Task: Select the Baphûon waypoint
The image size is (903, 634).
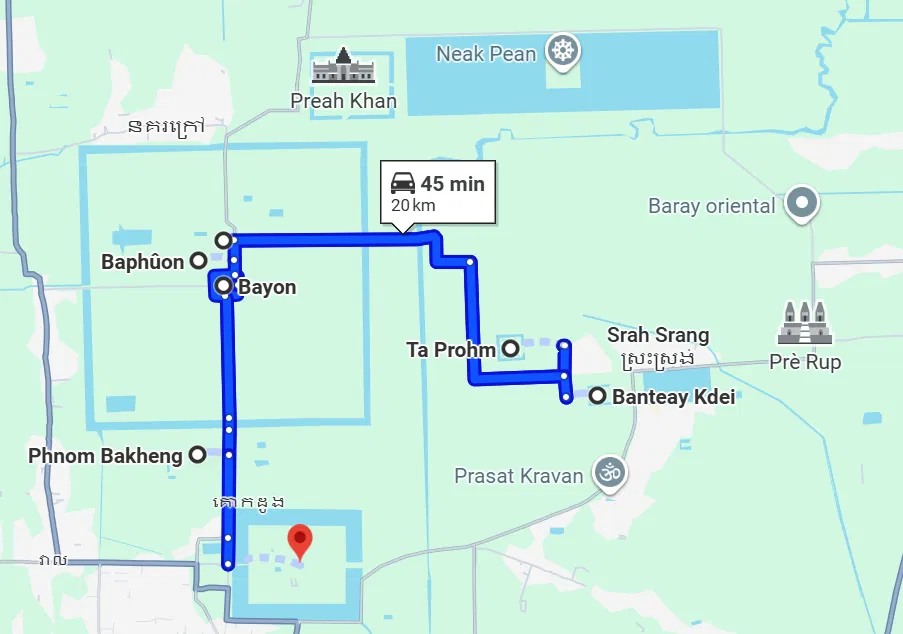Action: coord(198,260)
